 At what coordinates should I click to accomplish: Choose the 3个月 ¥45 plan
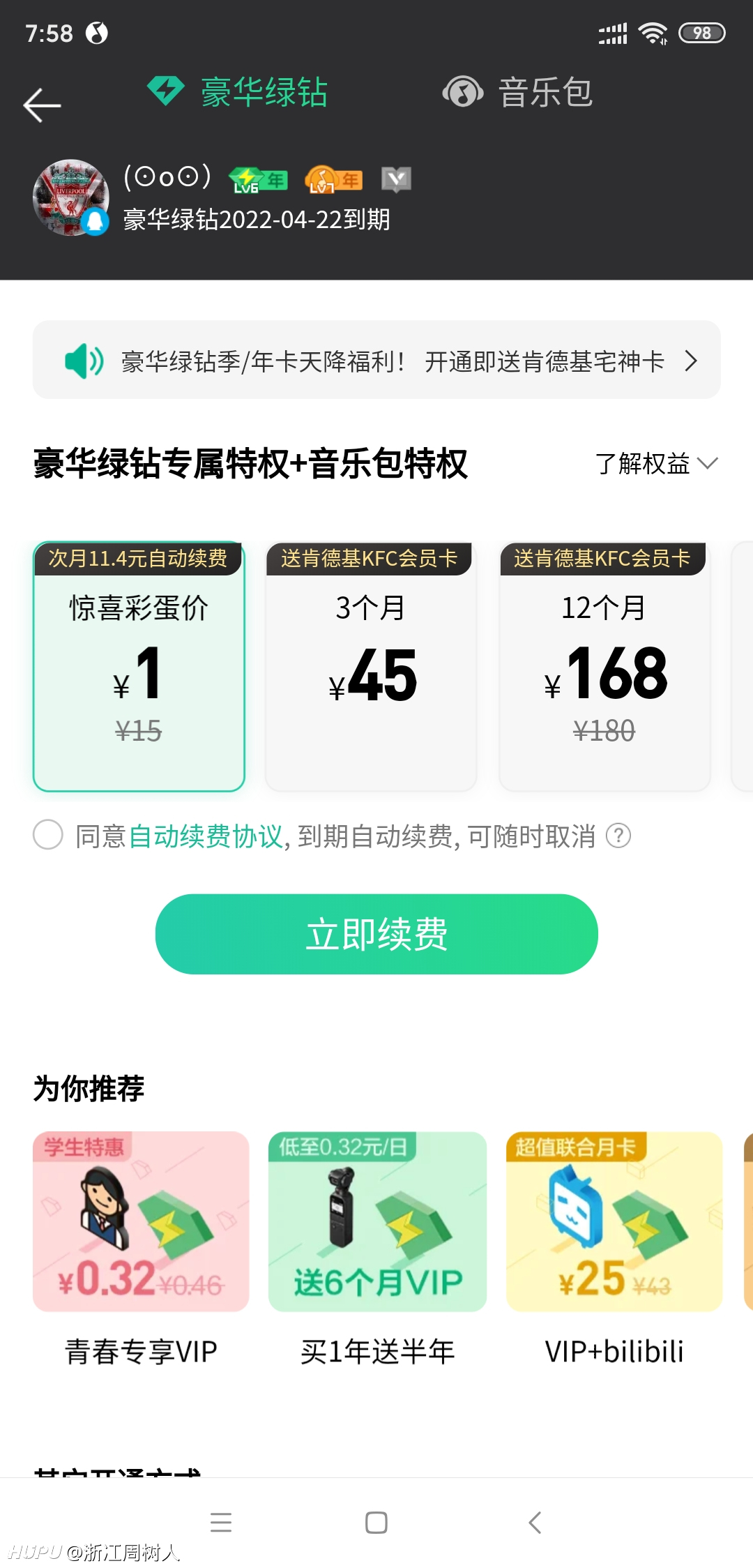click(x=371, y=667)
